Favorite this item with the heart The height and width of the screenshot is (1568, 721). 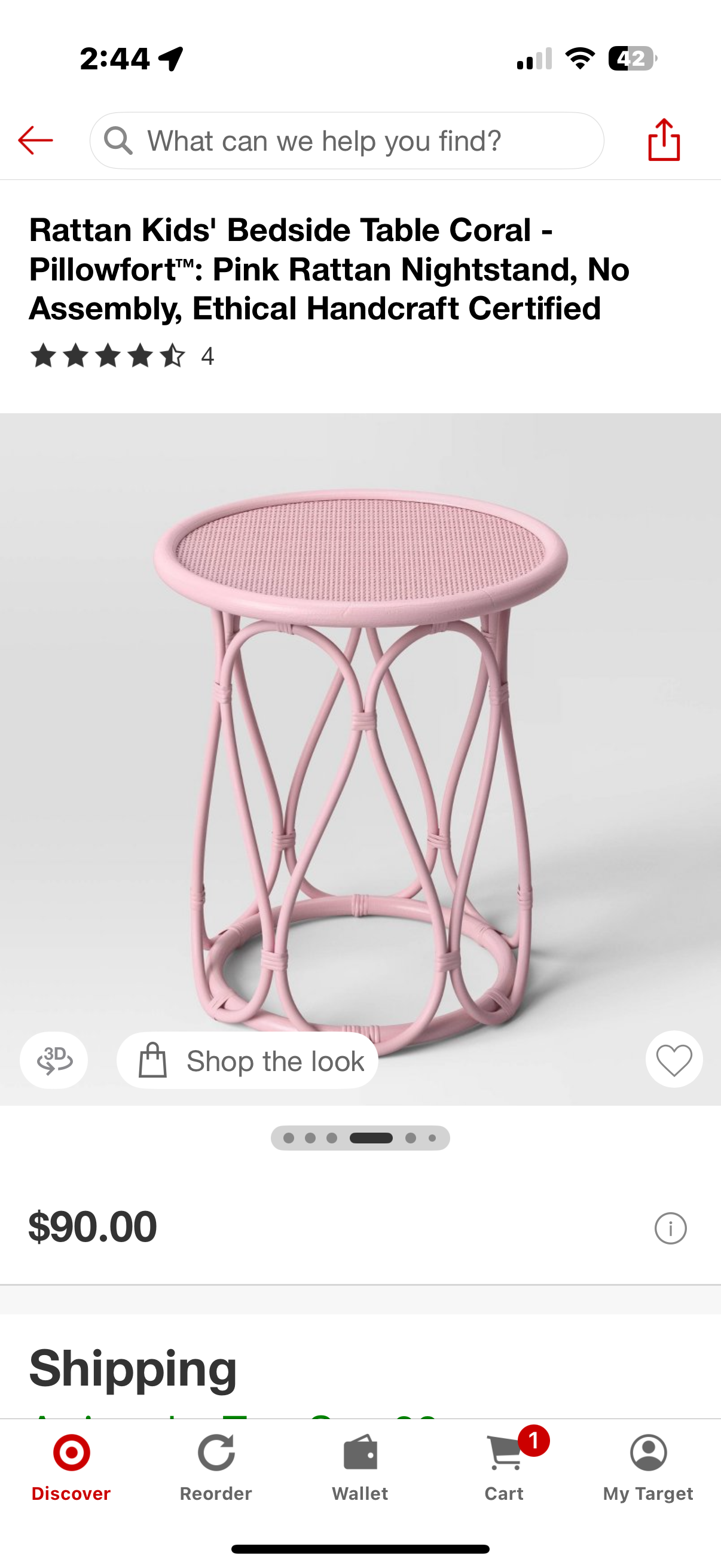coord(674,1060)
